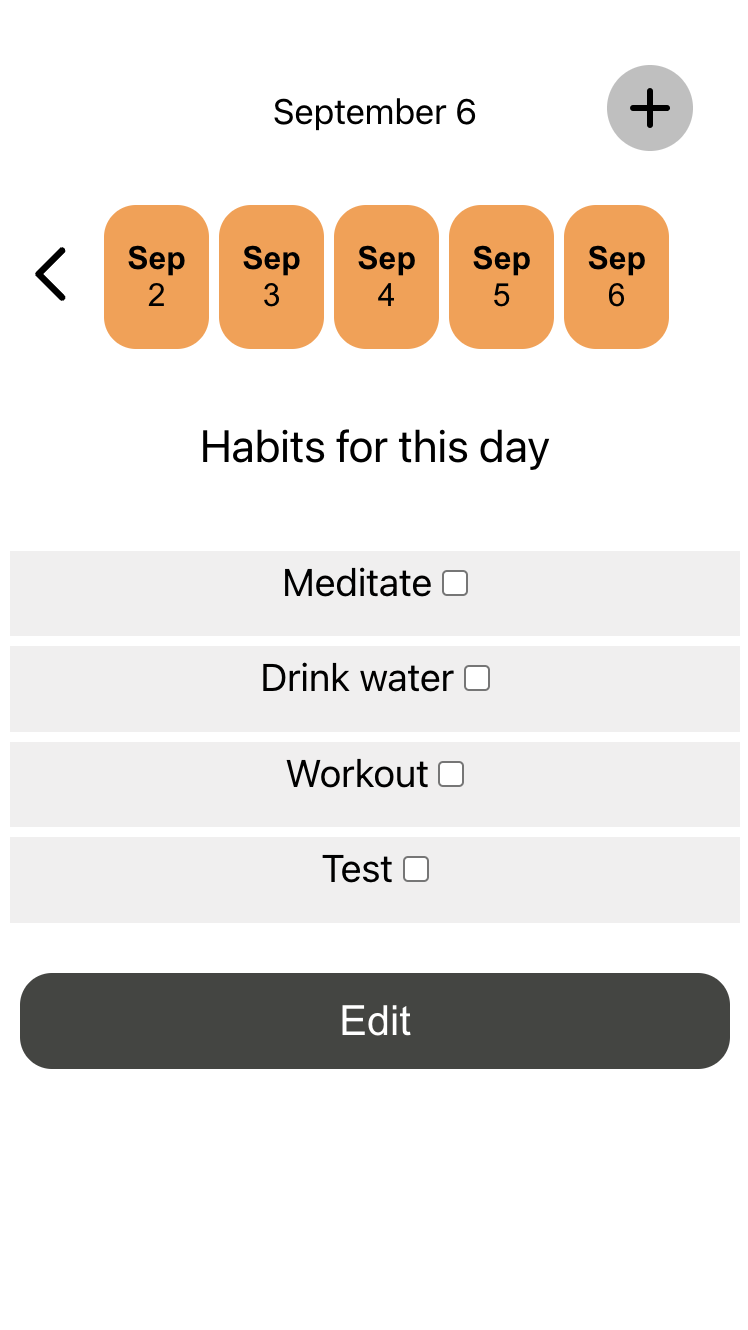Tap the add button in the top corner

(650, 108)
